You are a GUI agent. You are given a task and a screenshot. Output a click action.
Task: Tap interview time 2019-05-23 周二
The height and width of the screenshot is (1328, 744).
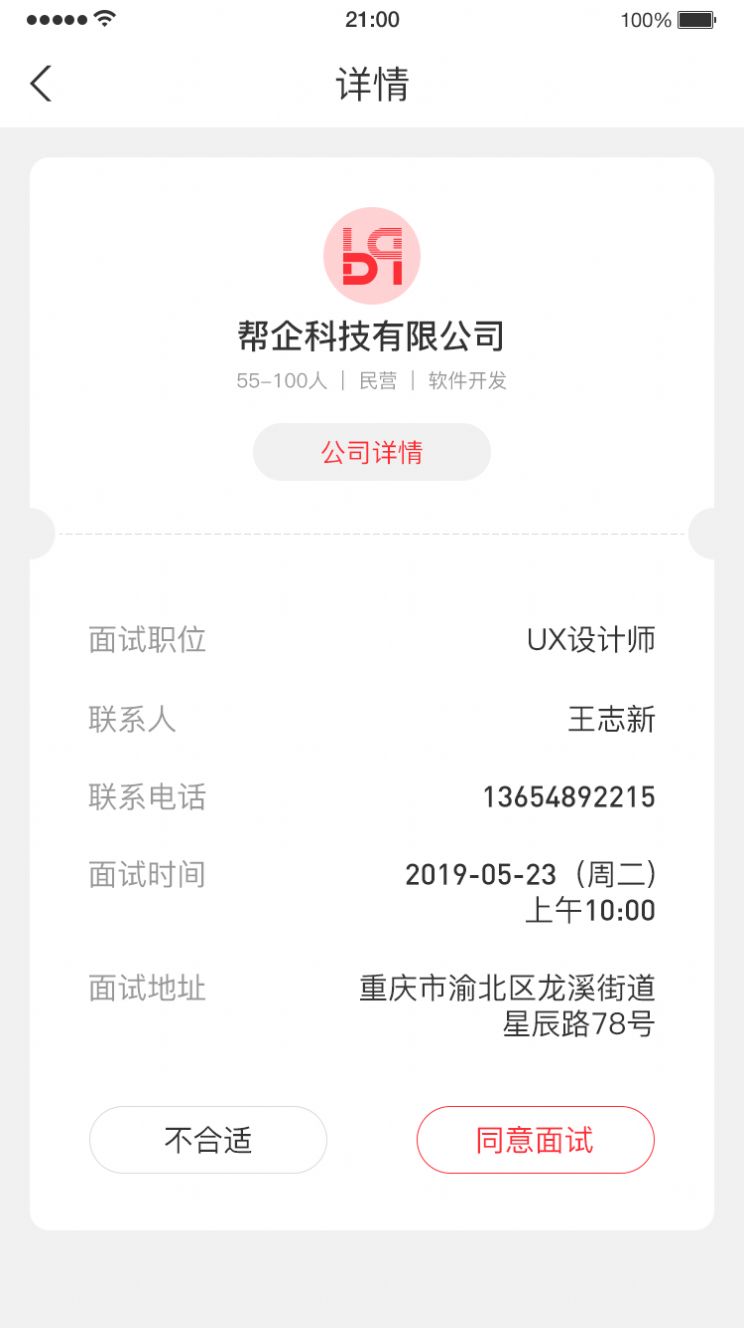tap(532, 874)
